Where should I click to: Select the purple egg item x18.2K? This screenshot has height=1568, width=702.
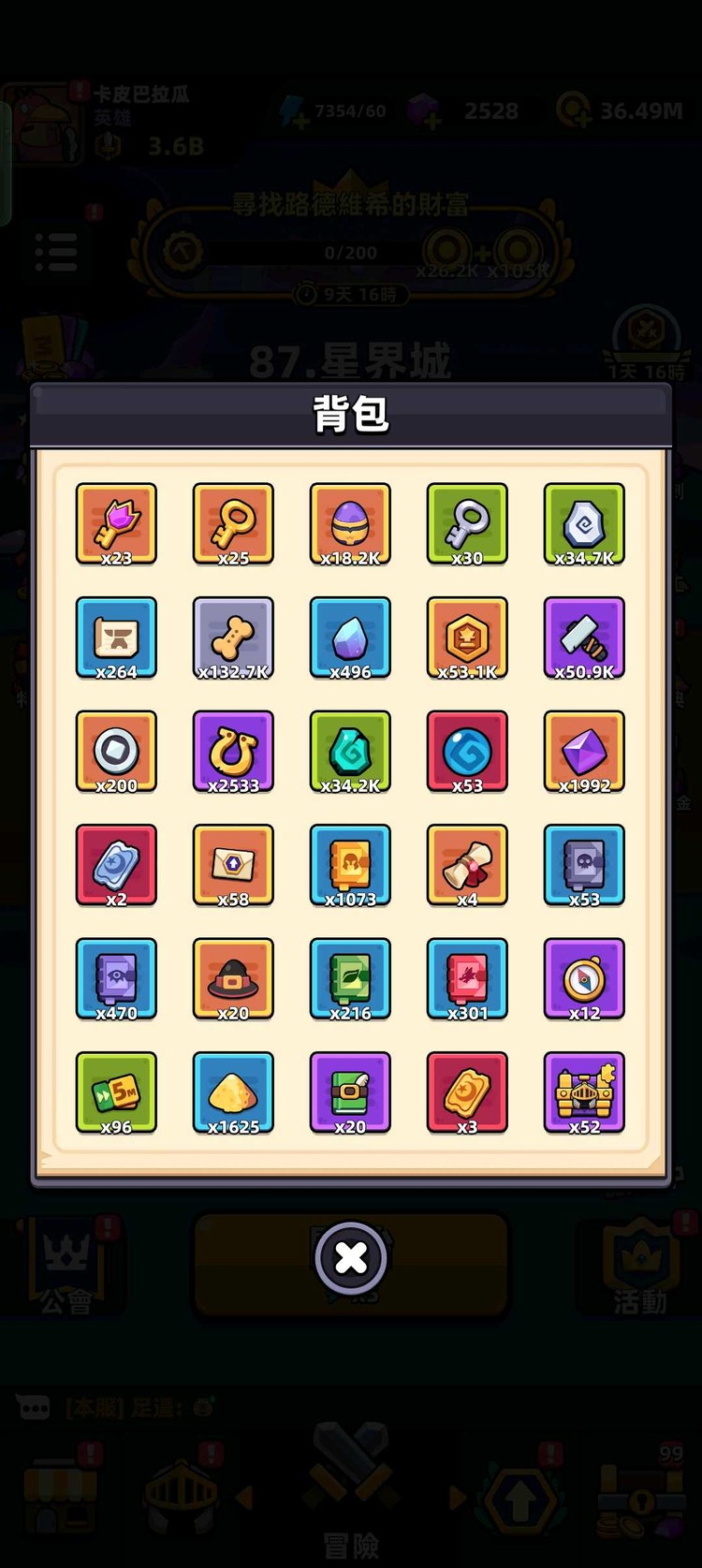pos(350,523)
